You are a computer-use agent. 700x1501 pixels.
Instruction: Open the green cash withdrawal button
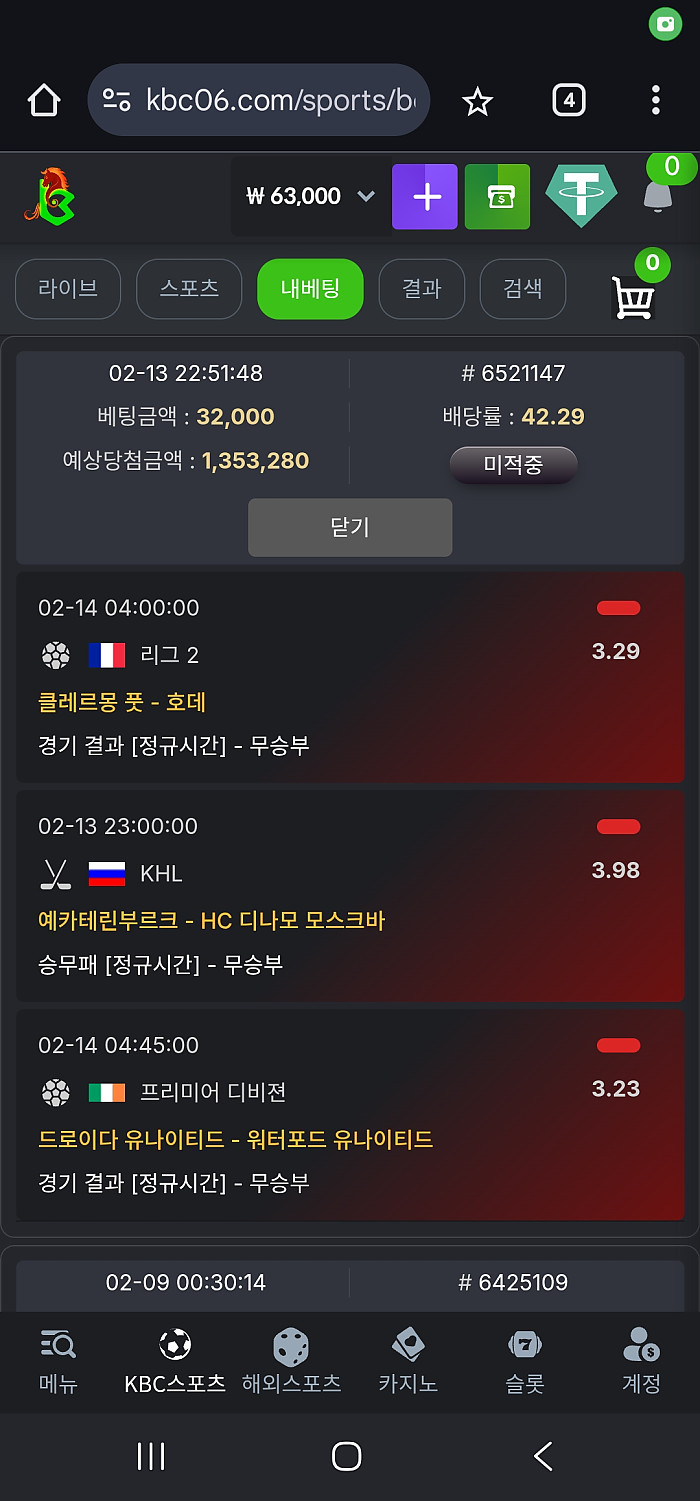coord(497,197)
